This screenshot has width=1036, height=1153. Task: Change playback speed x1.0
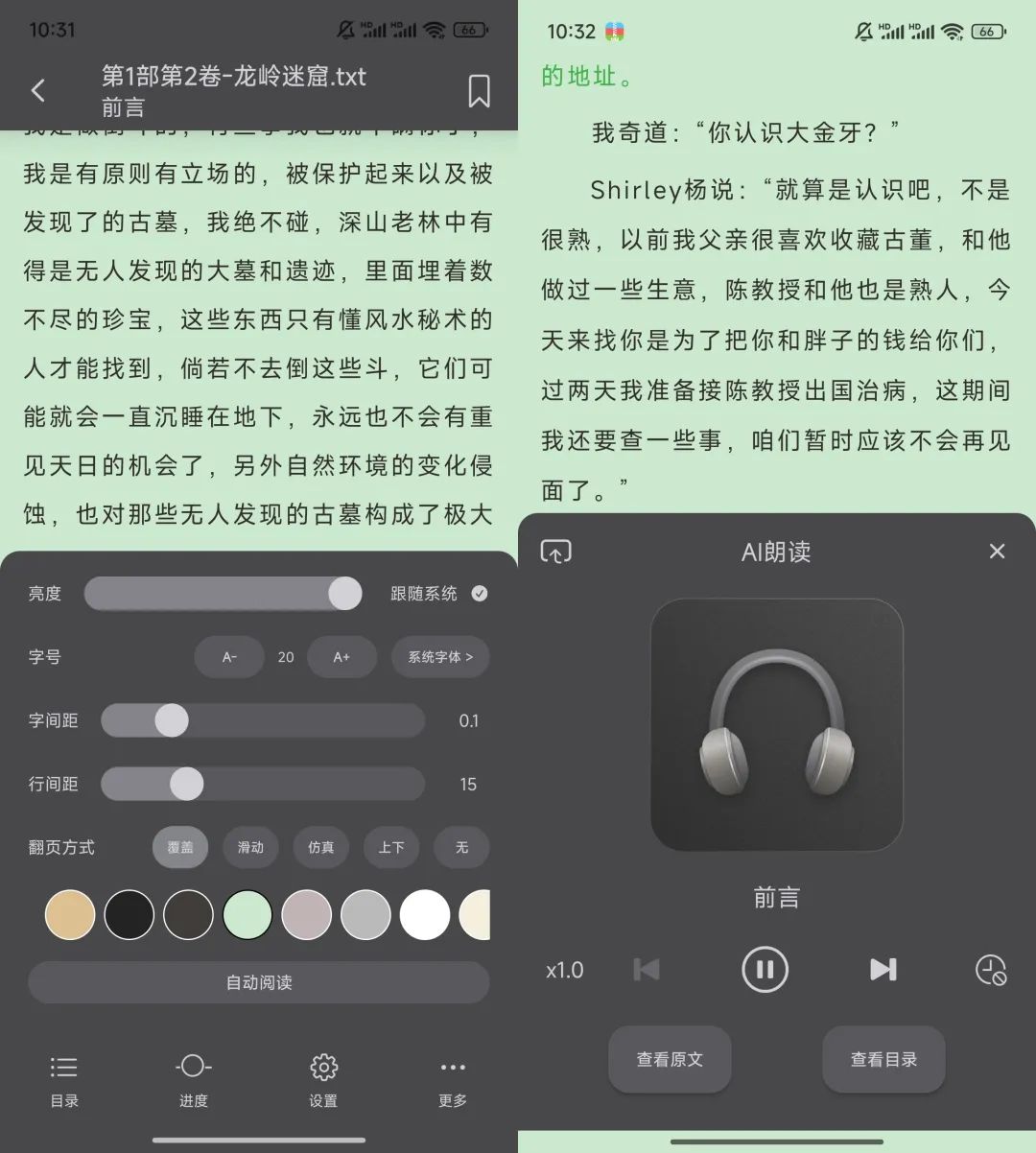click(x=565, y=970)
